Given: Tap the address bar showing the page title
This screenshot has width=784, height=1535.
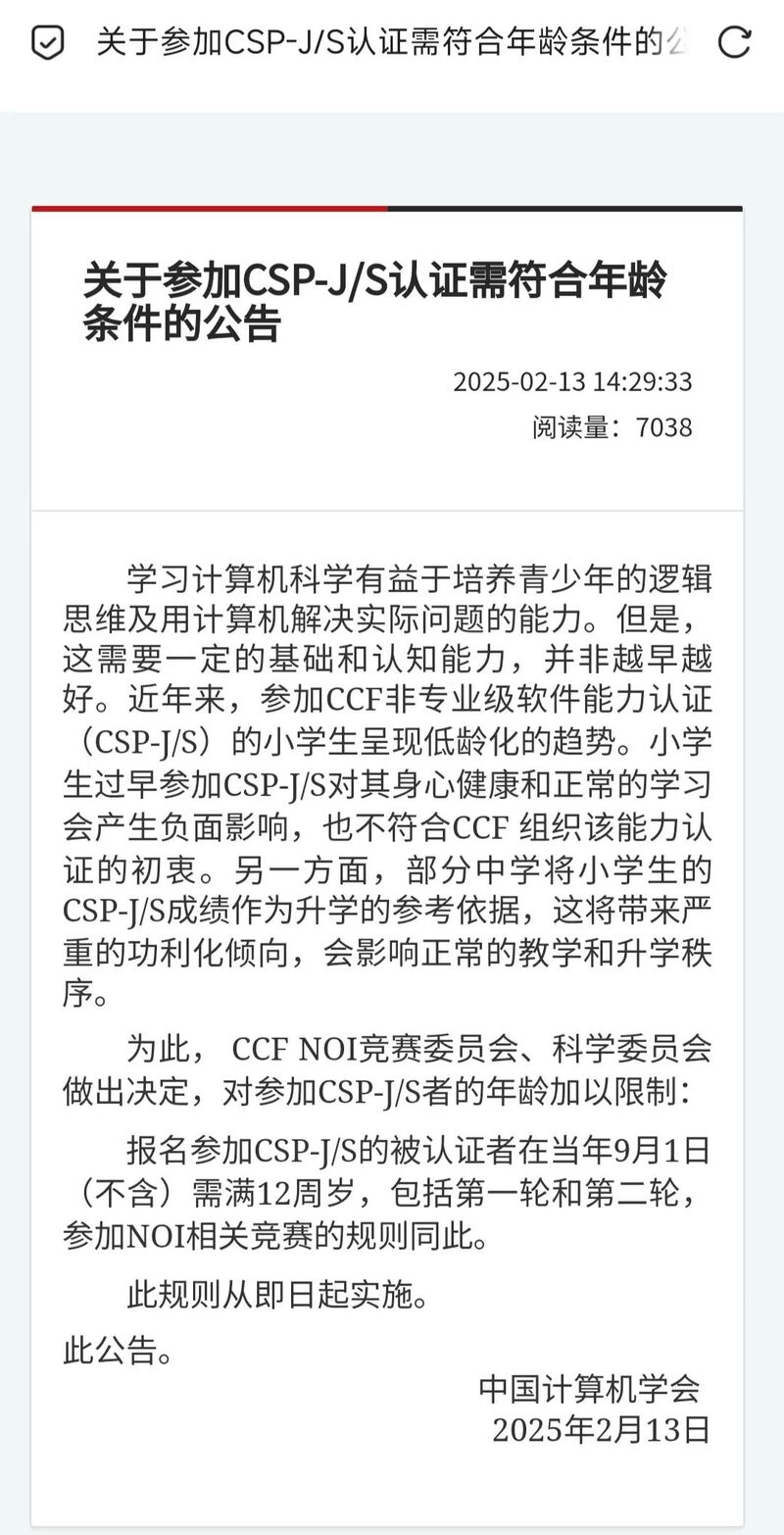Looking at the screenshot, I should (x=393, y=42).
